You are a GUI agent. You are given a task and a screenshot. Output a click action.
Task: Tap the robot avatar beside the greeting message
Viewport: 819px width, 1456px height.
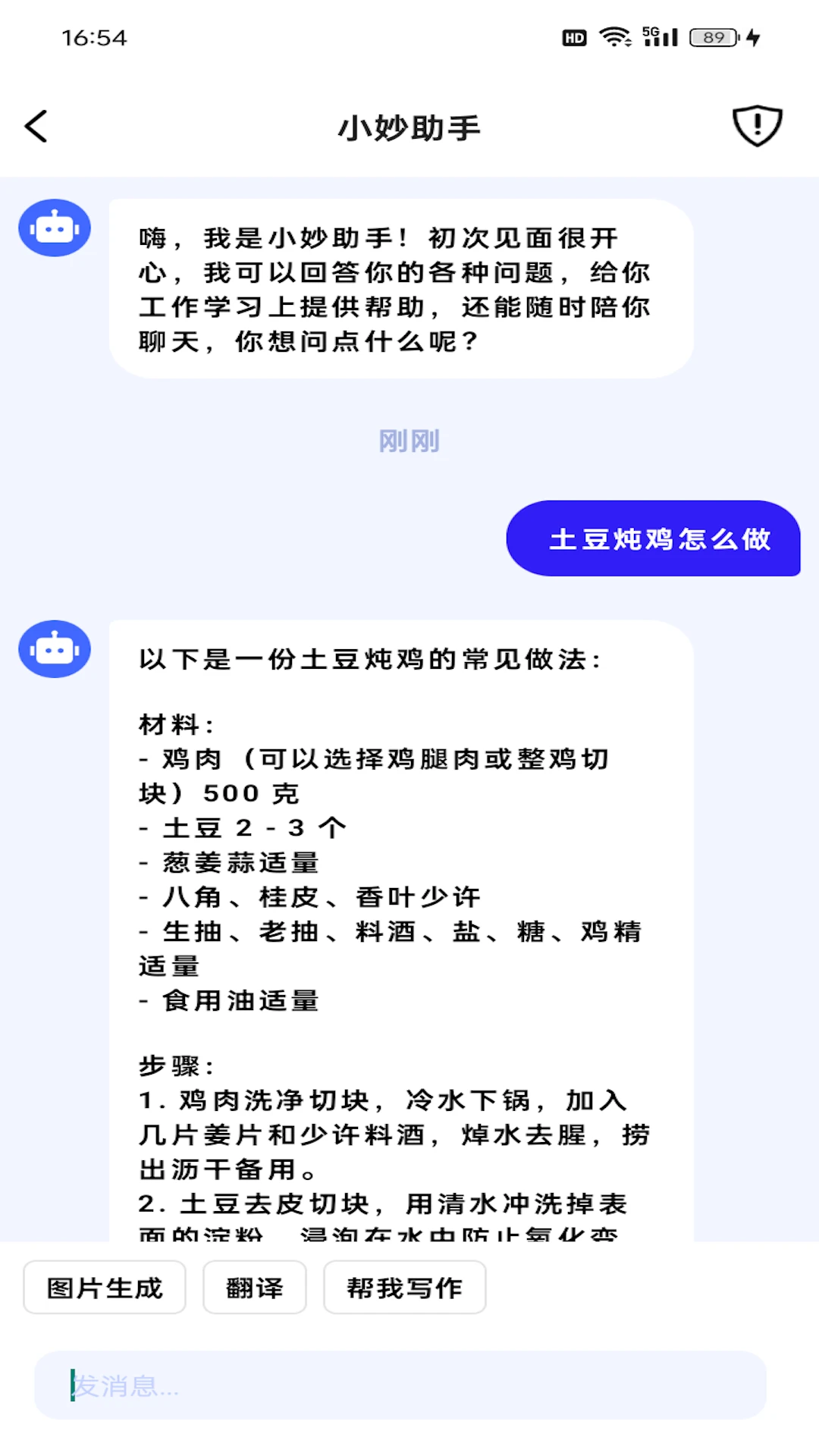[54, 227]
